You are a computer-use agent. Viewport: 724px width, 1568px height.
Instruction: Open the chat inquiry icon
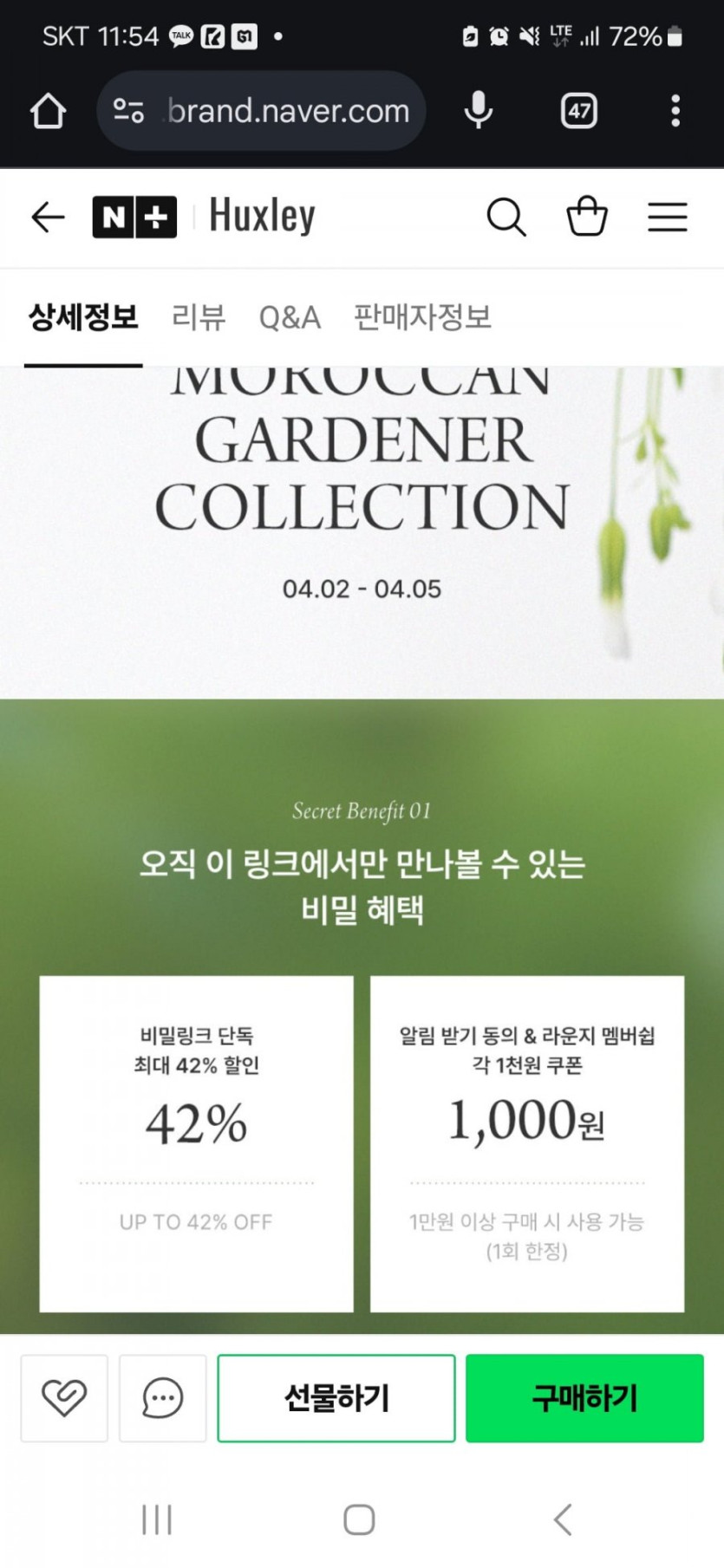163,1398
